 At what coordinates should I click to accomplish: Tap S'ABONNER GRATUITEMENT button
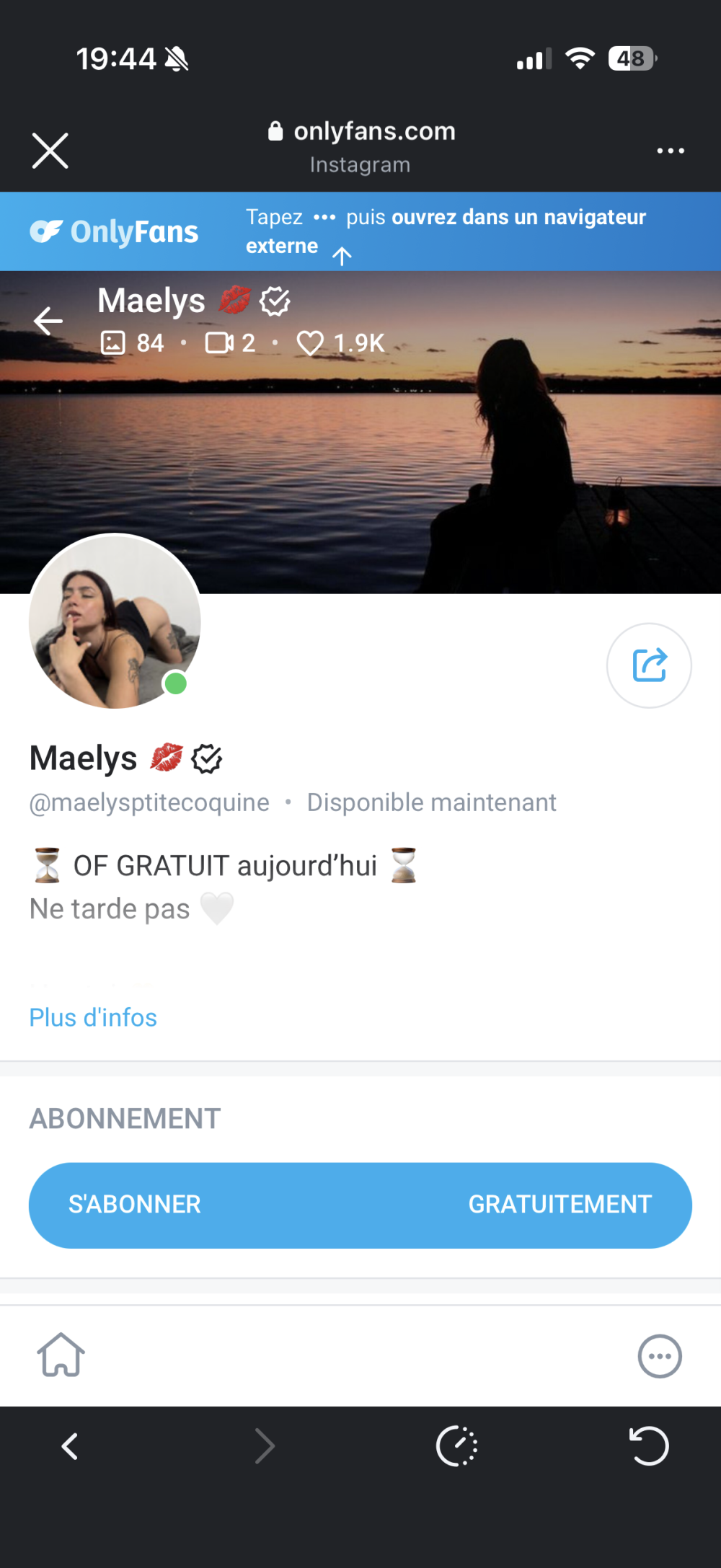tap(360, 1205)
